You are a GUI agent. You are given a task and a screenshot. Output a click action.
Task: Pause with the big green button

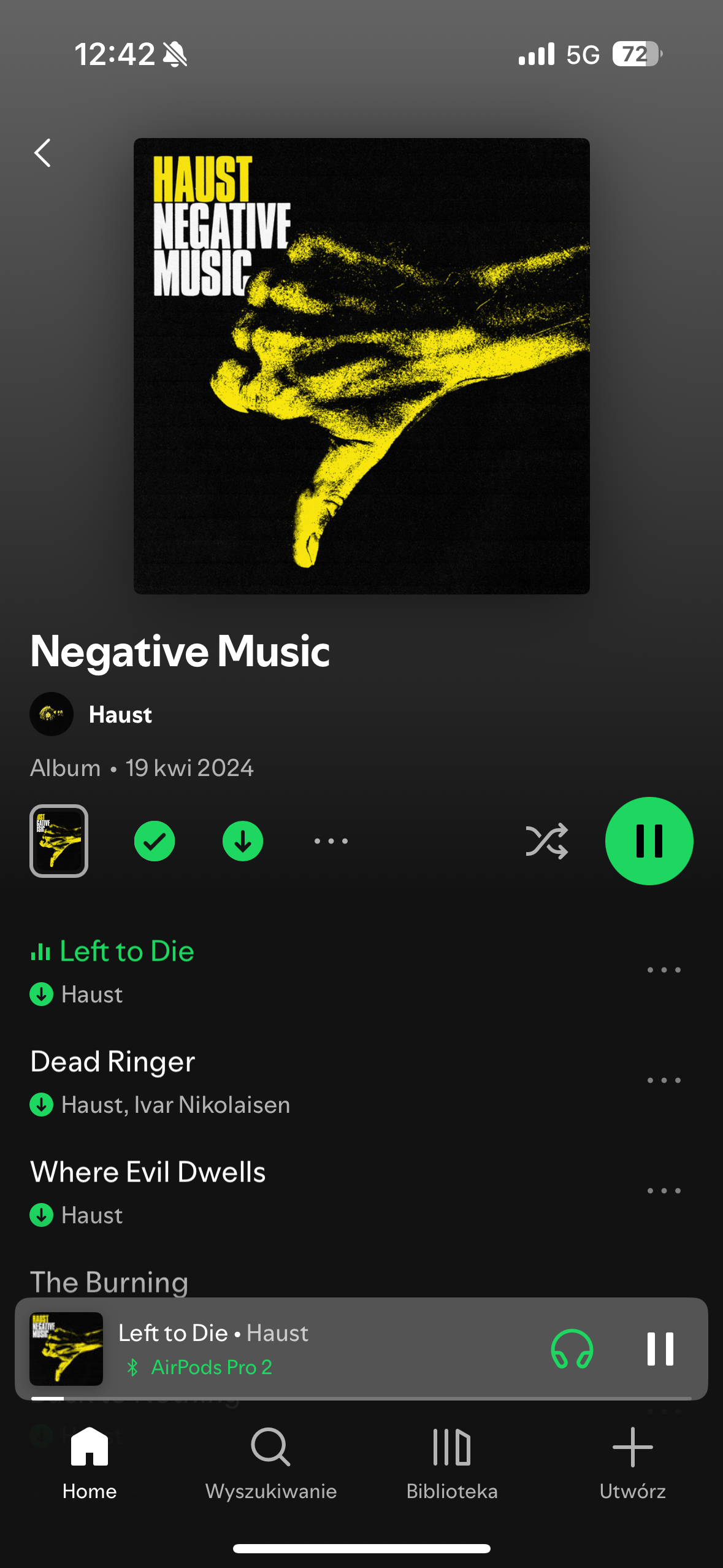click(649, 841)
